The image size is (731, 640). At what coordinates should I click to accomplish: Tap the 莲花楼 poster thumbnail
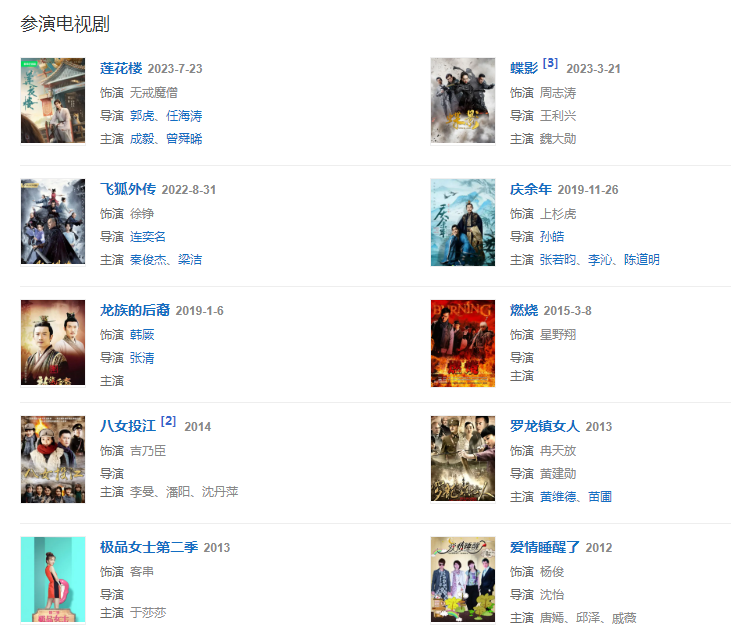[53, 101]
